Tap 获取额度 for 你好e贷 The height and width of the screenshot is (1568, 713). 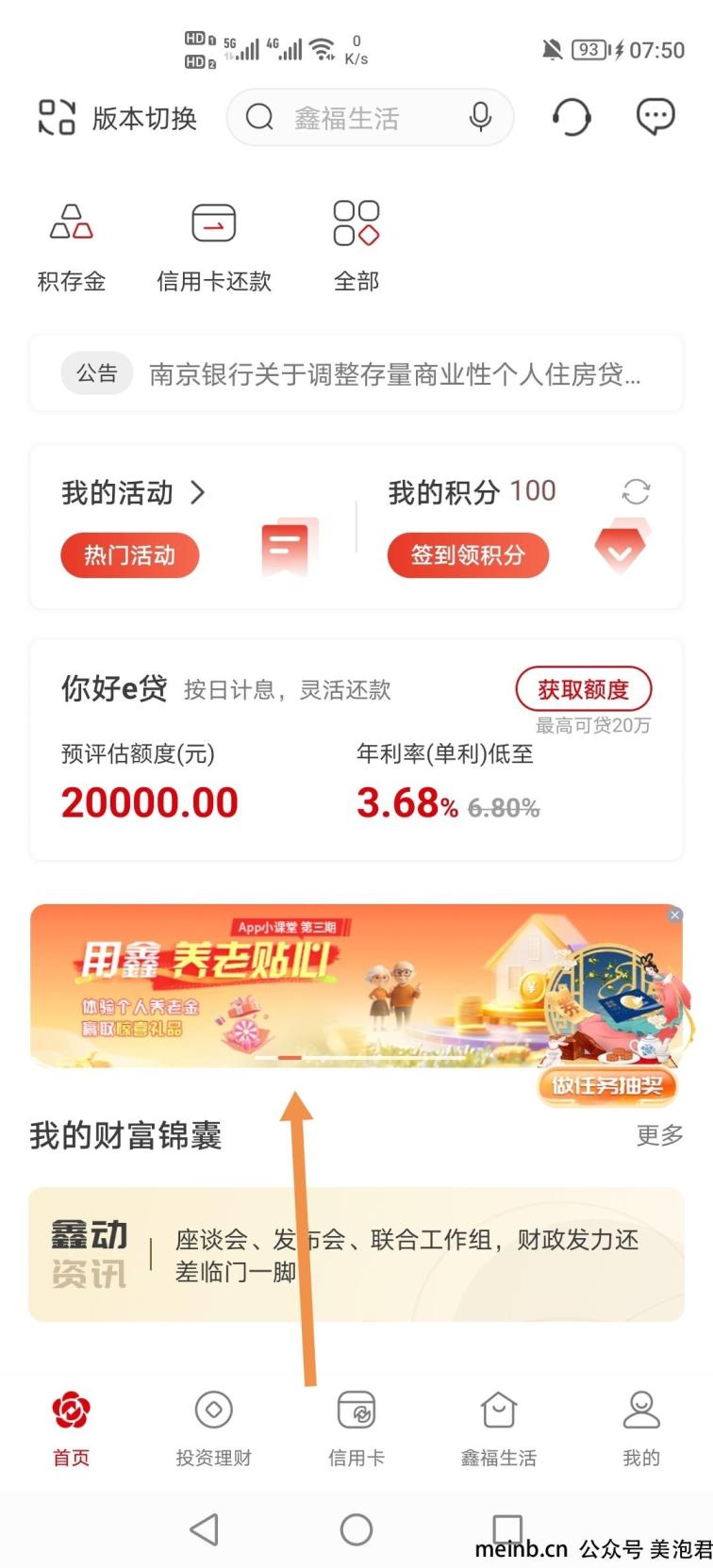coord(583,689)
